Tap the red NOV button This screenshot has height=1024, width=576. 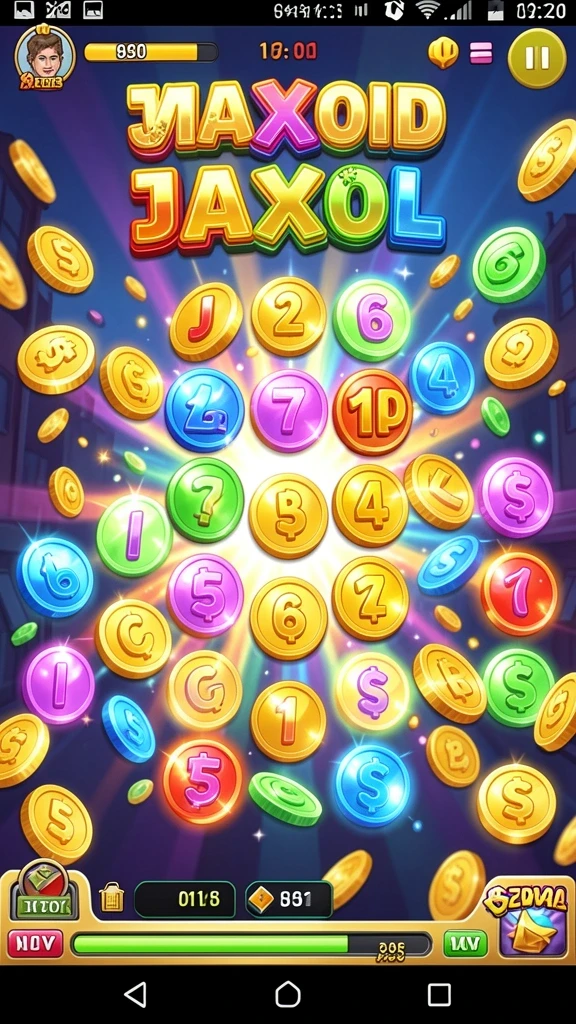(35, 943)
